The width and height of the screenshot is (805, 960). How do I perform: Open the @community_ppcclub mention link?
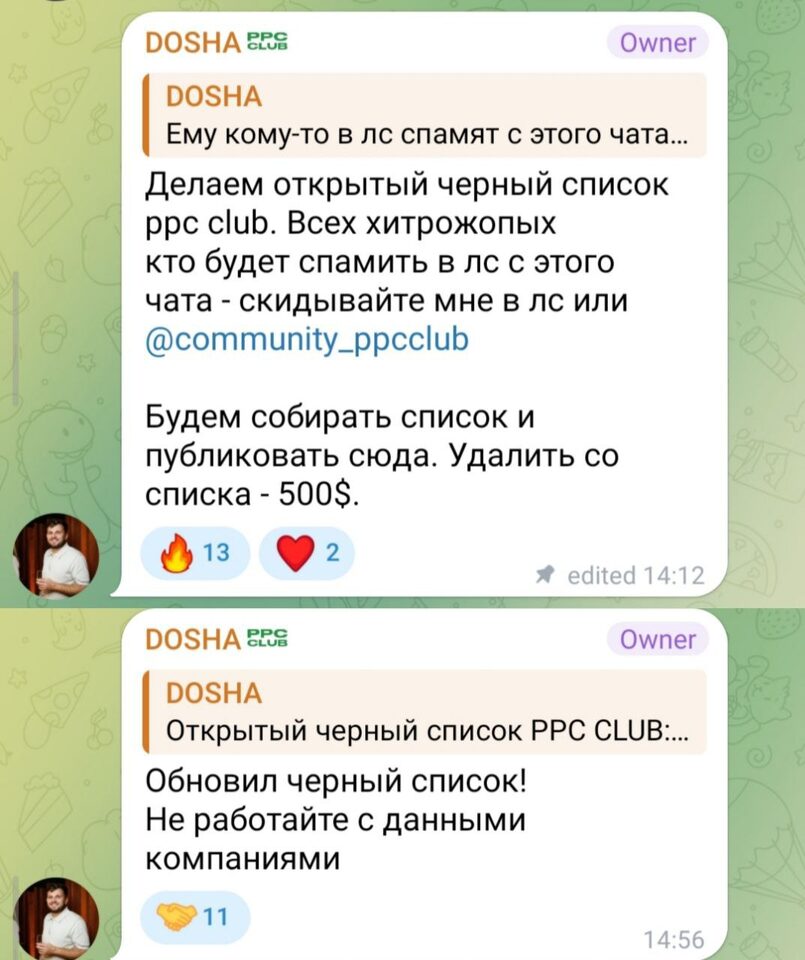[307, 340]
